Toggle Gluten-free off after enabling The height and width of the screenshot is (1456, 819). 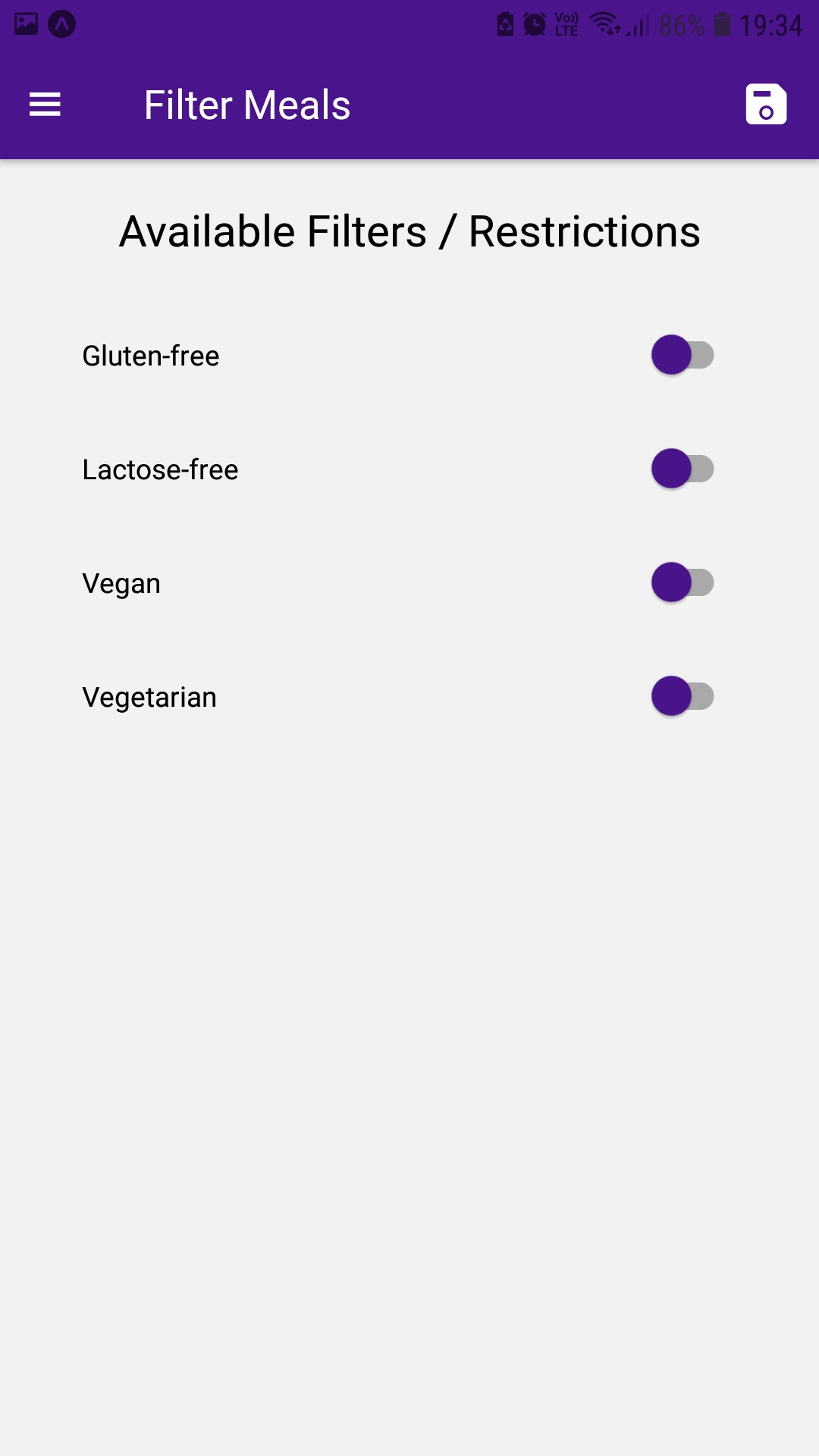(681, 355)
